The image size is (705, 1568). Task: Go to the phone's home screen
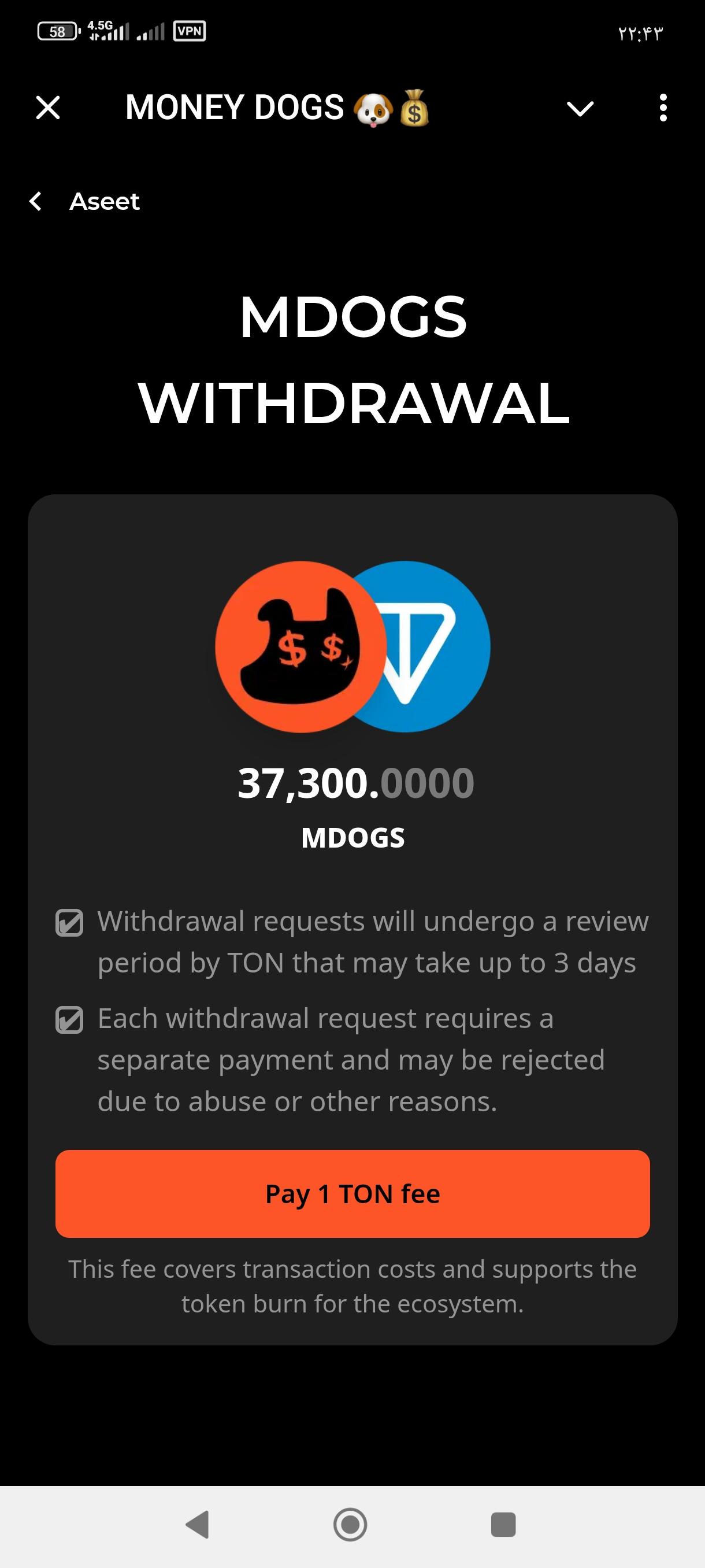[350, 1524]
